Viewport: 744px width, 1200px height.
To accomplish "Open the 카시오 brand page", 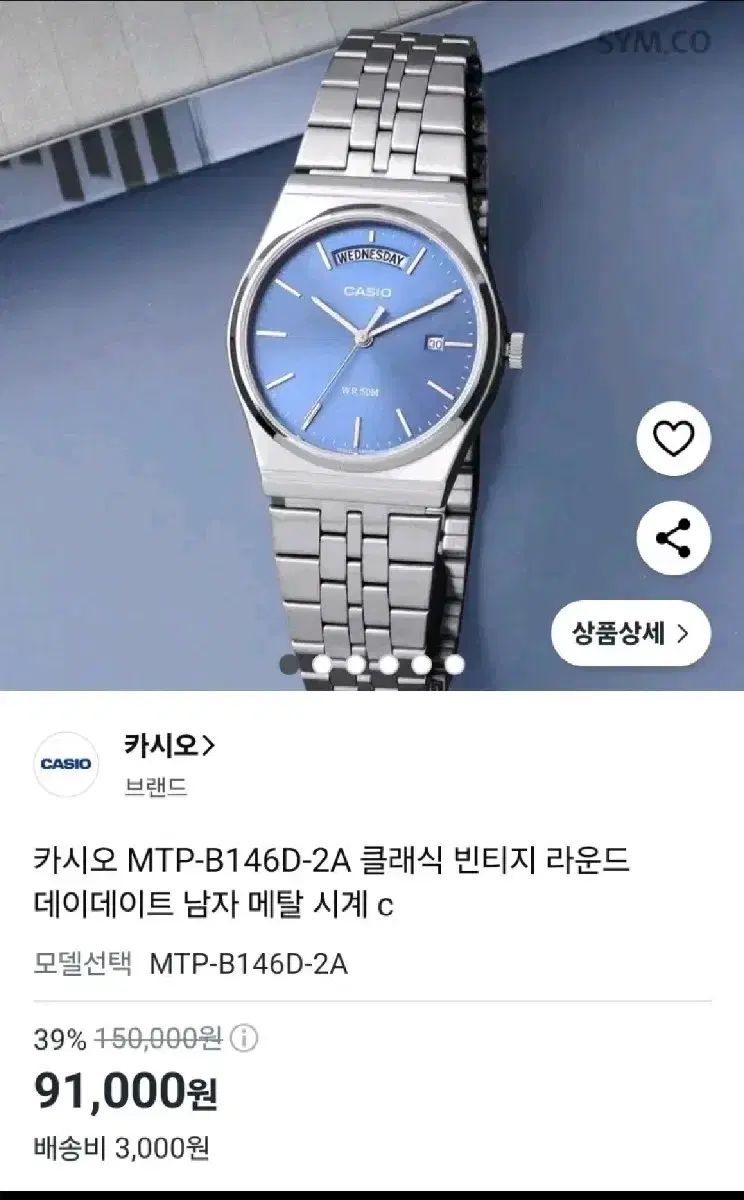I will point(170,745).
